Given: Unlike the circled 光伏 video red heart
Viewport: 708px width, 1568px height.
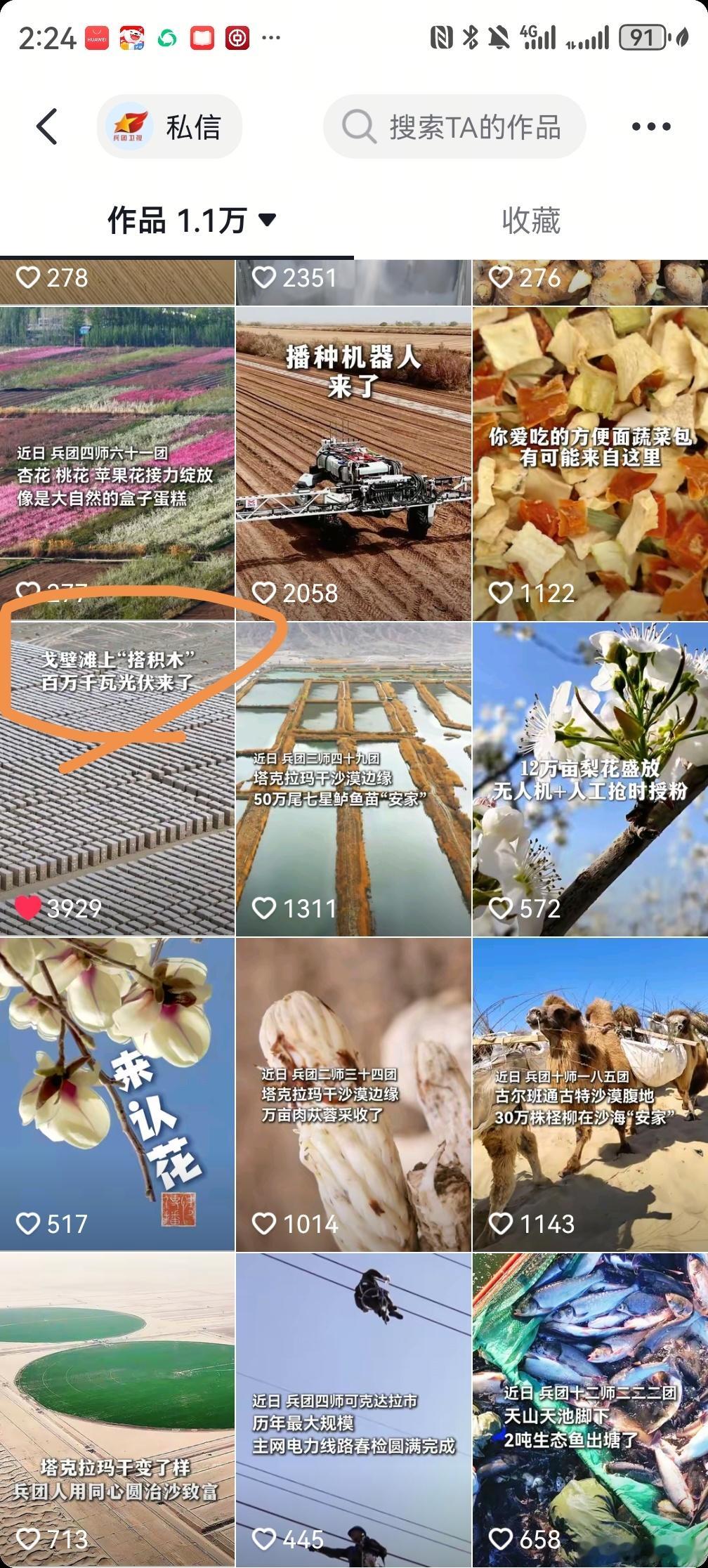Looking at the screenshot, I should (x=28, y=908).
